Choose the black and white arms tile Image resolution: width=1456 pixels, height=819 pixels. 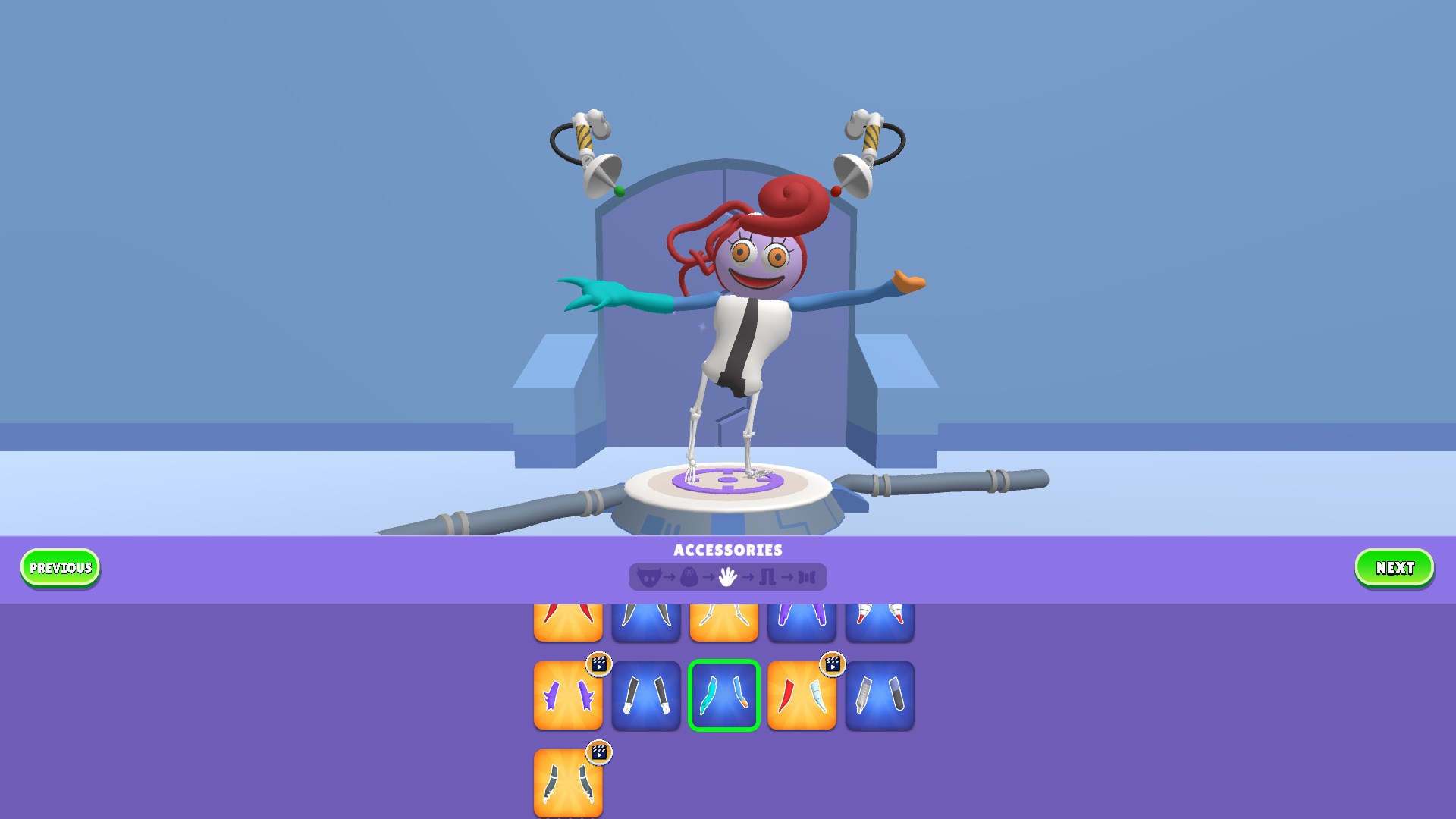coord(646,695)
